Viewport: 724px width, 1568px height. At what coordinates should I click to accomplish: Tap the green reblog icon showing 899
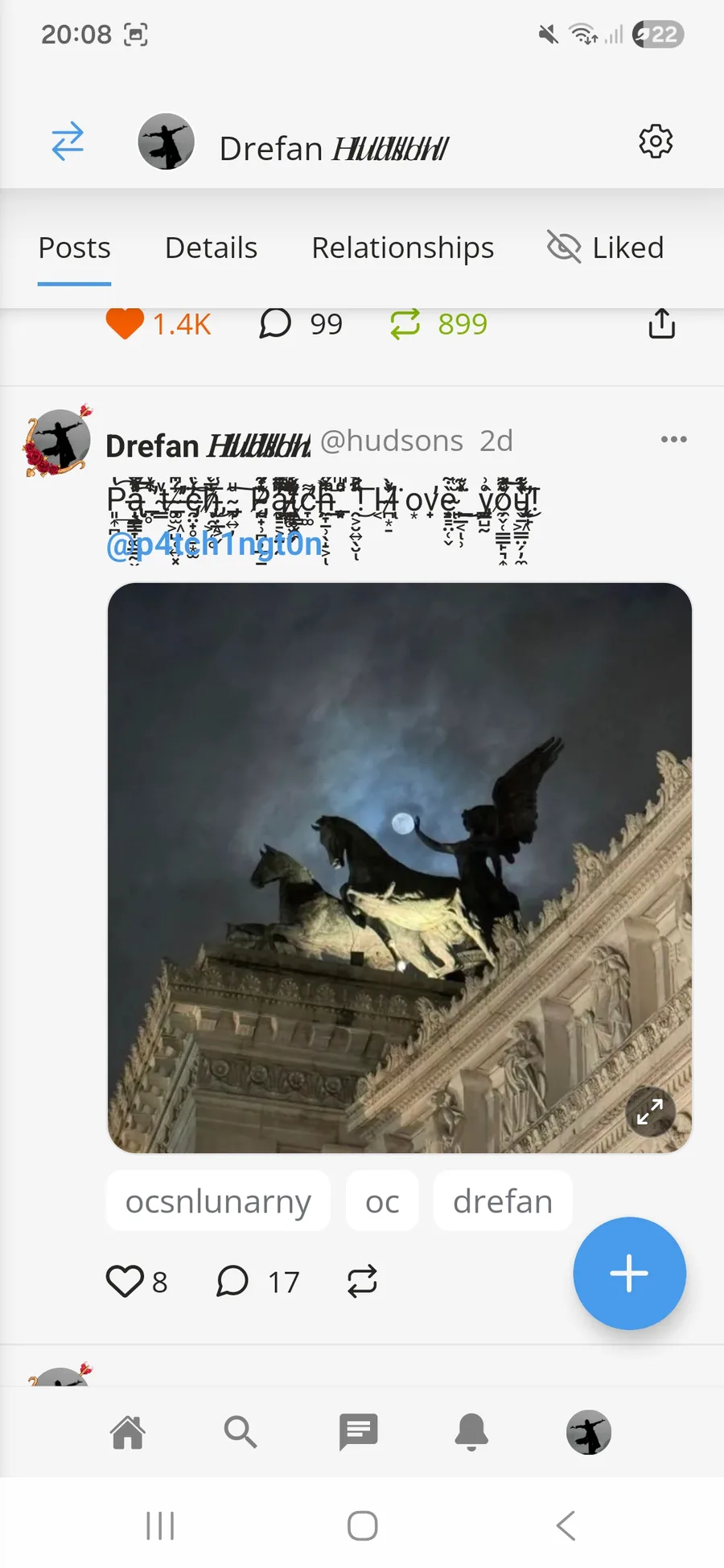405,324
